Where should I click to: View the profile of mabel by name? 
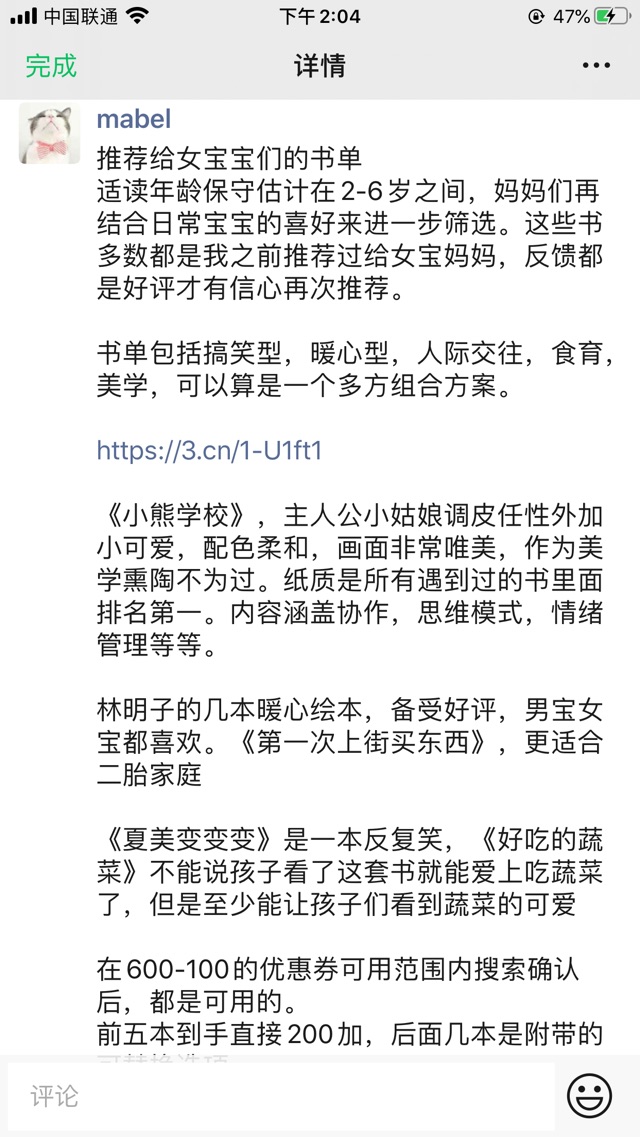(x=134, y=119)
